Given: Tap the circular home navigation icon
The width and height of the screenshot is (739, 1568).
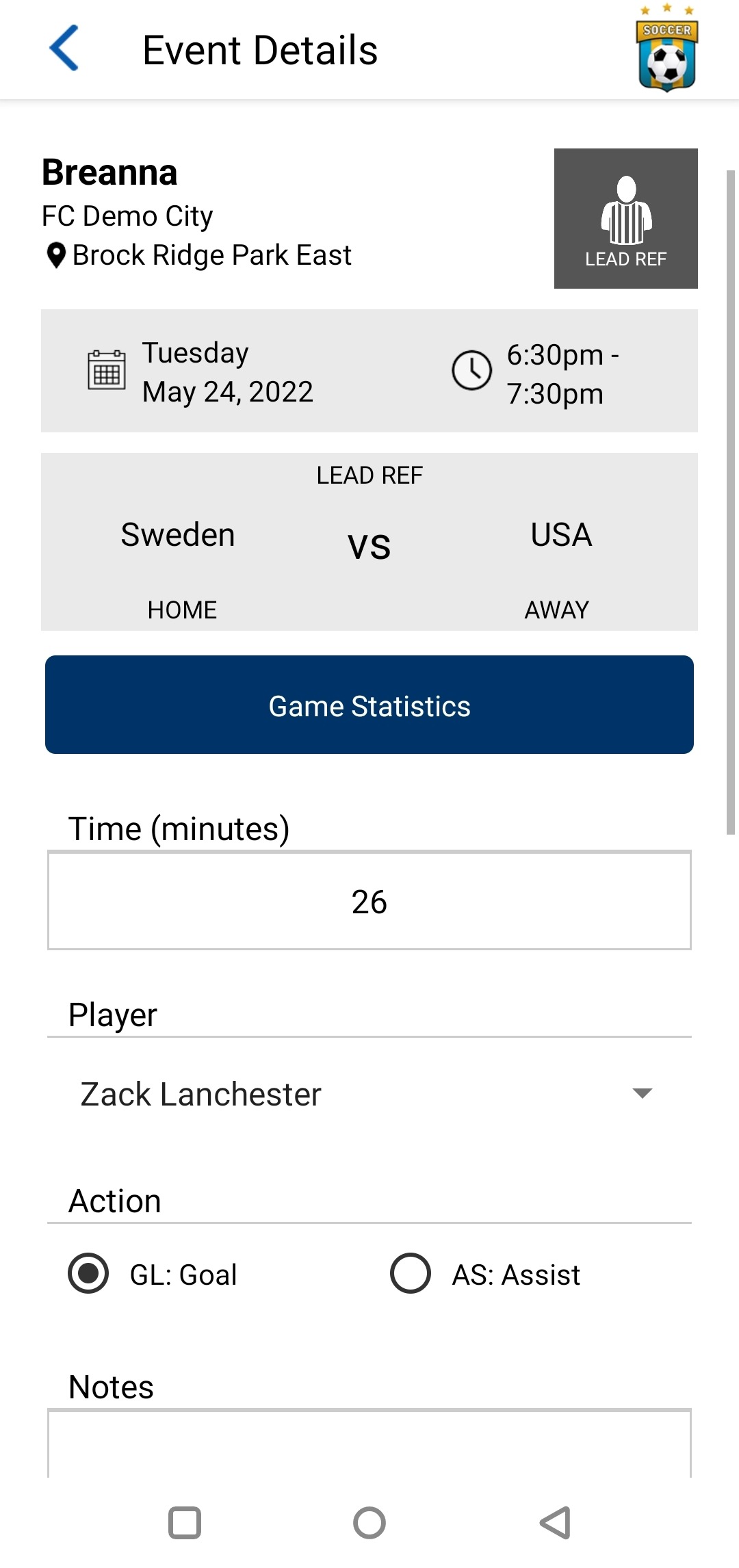Looking at the screenshot, I should point(369,1524).
